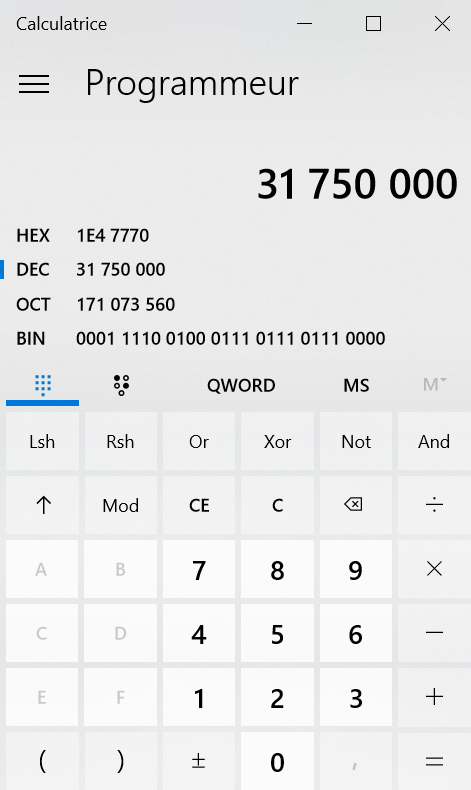Tap the divide operator
The image size is (471, 790).
point(434,505)
